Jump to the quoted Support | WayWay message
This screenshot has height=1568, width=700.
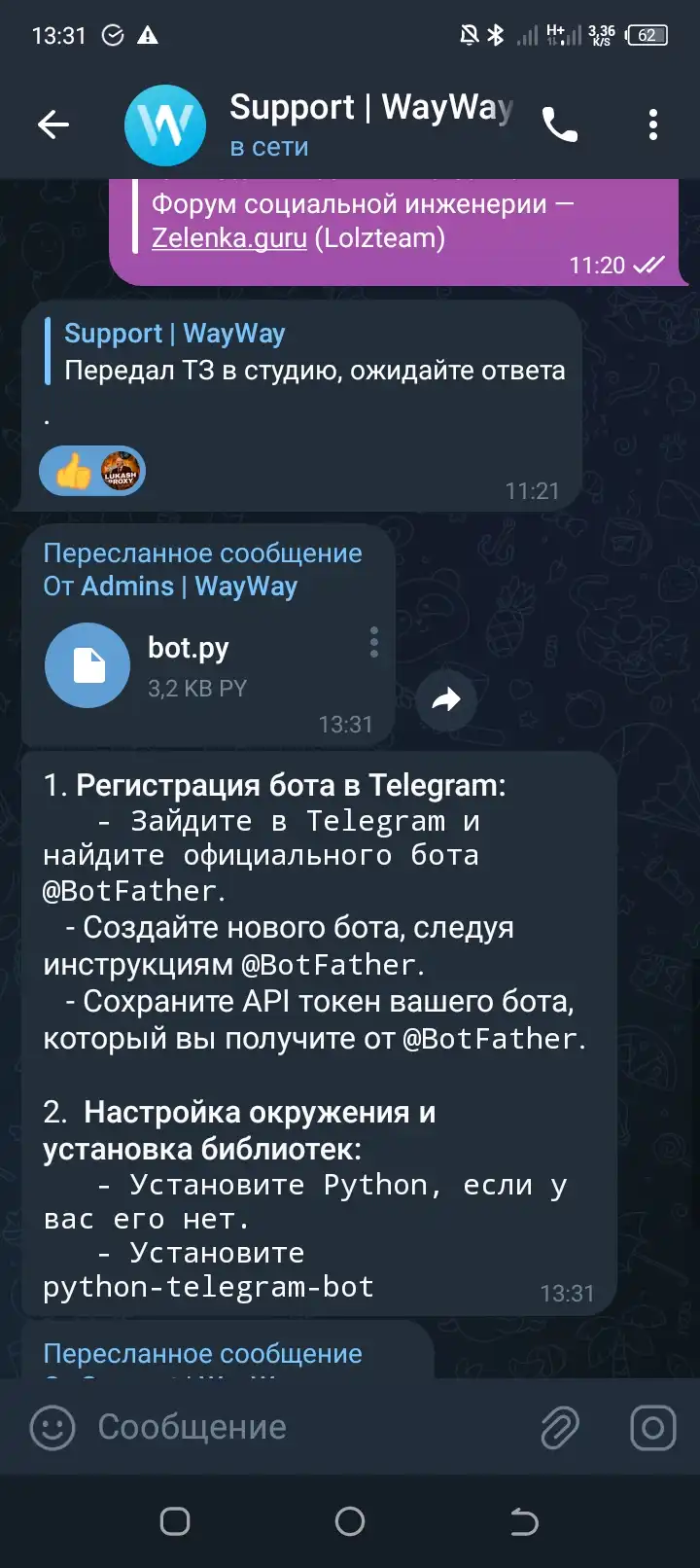[306, 352]
